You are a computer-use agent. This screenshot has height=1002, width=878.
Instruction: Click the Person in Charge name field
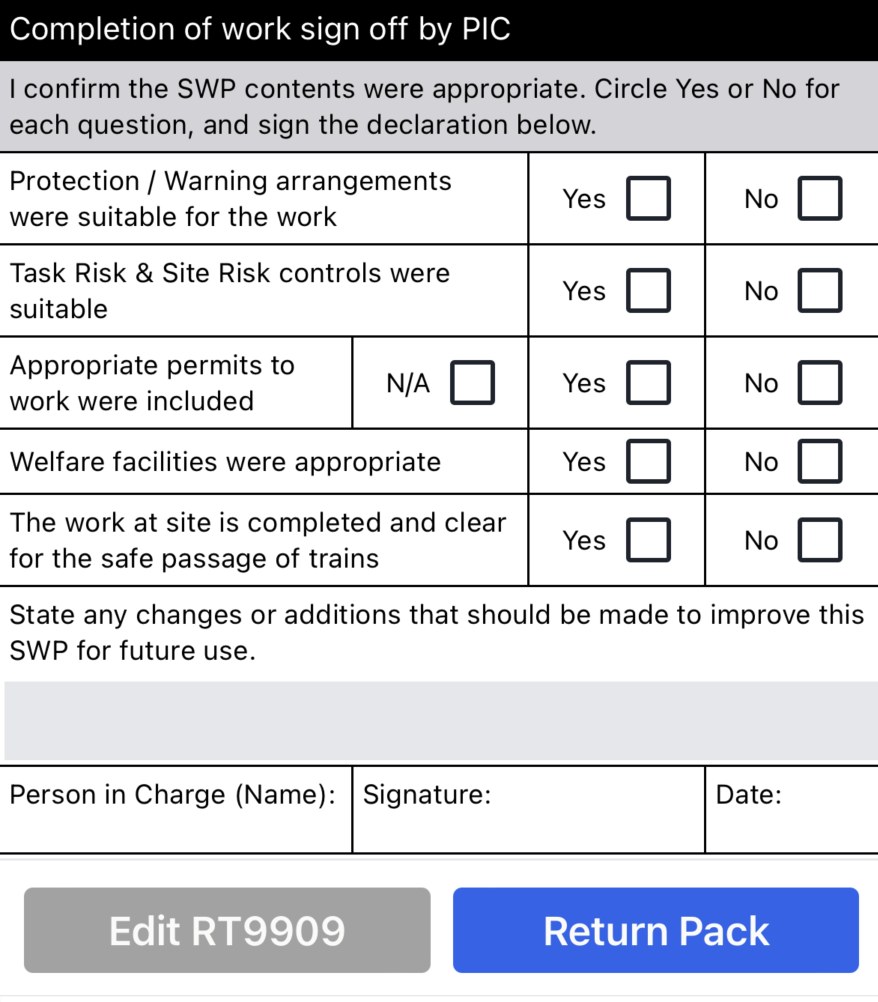tap(175, 810)
